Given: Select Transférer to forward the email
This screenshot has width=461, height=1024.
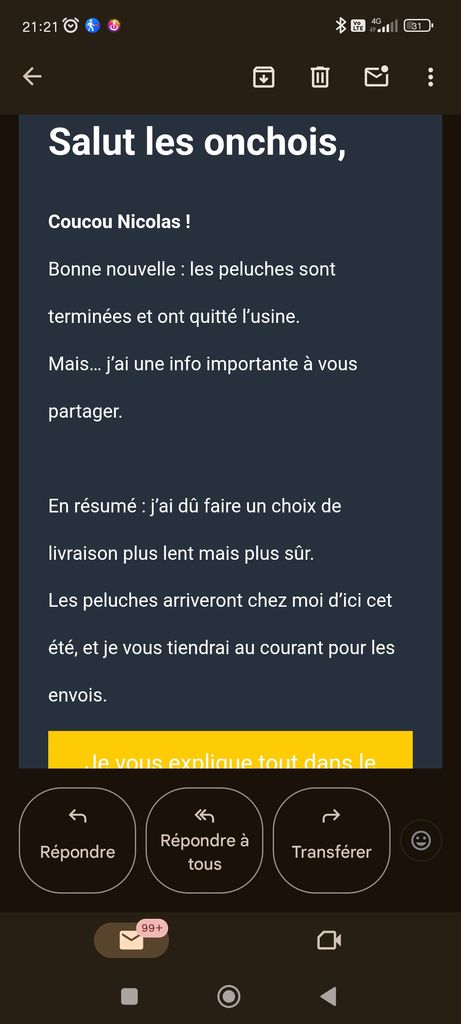Looking at the screenshot, I should (332, 840).
